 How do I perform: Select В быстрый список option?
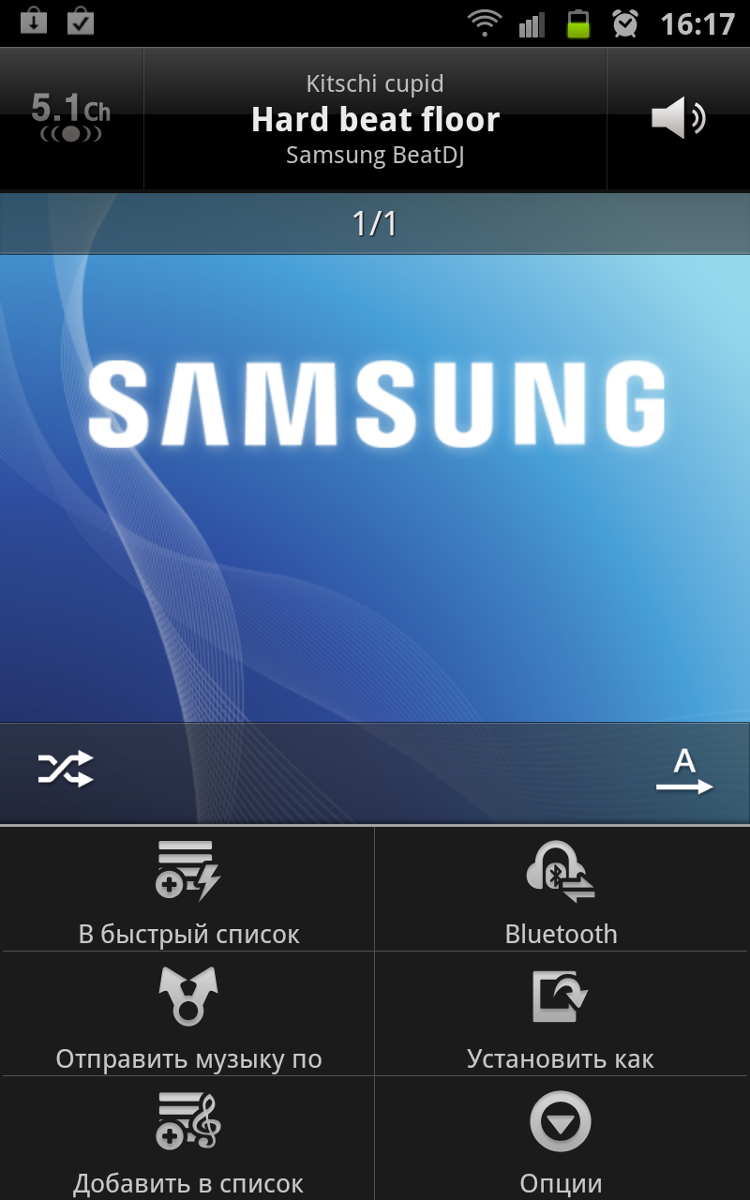188,890
